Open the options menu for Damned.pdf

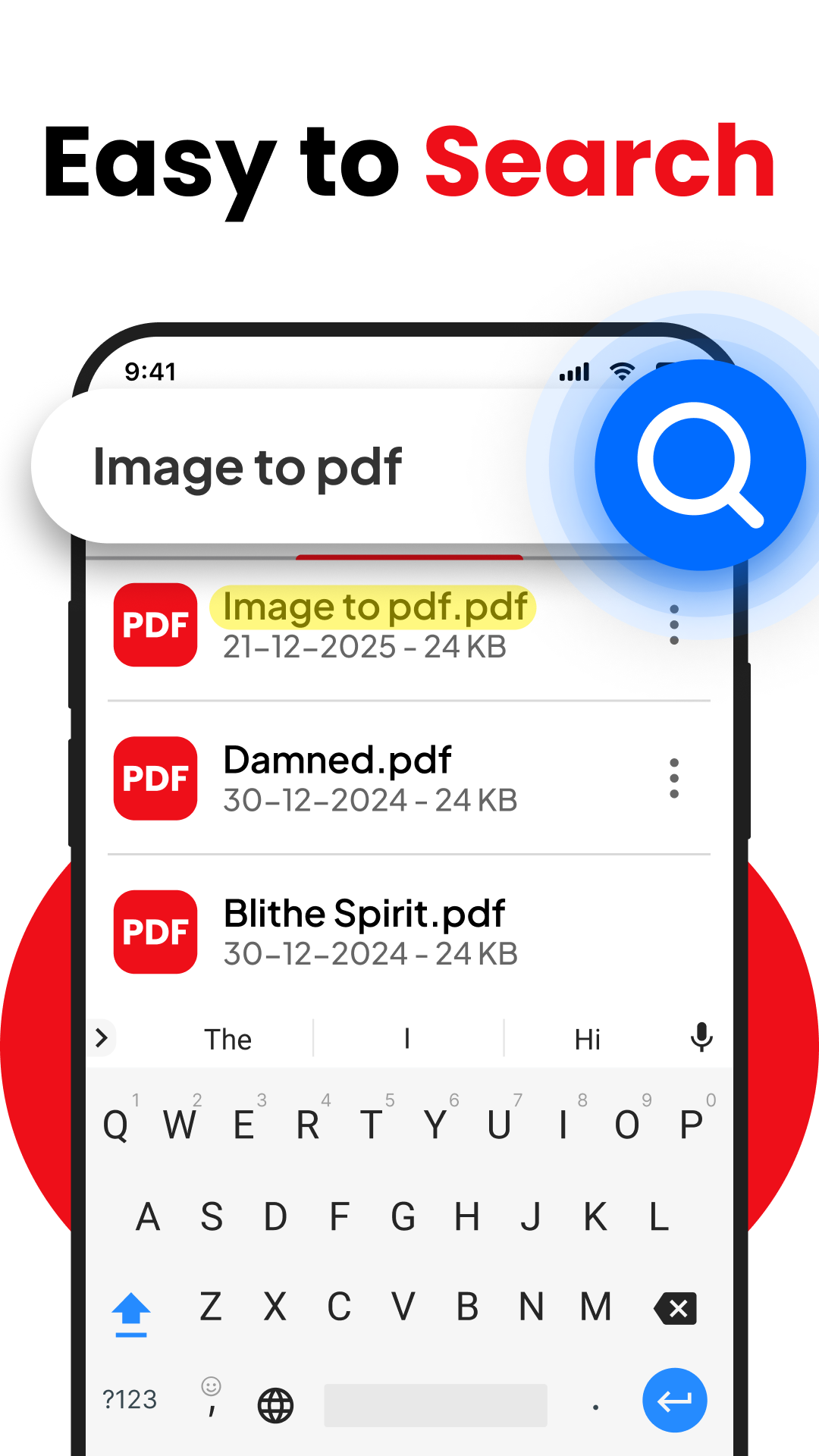point(674,777)
